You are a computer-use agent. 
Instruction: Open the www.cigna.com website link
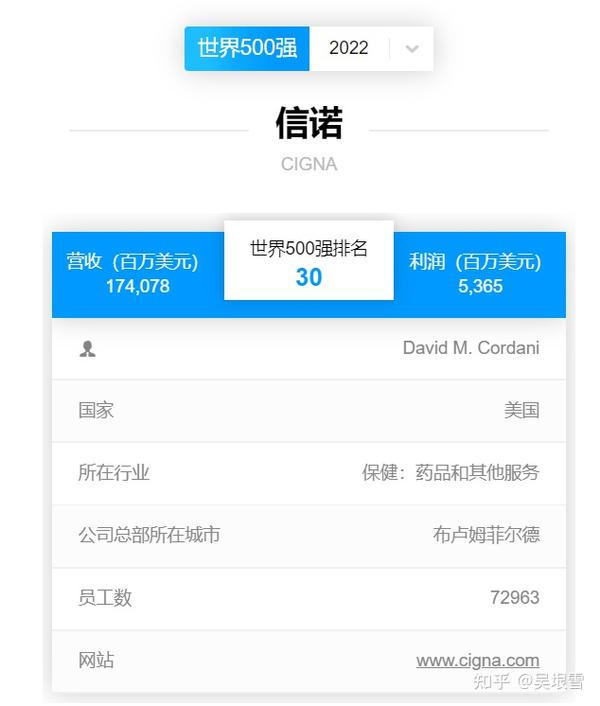click(477, 660)
